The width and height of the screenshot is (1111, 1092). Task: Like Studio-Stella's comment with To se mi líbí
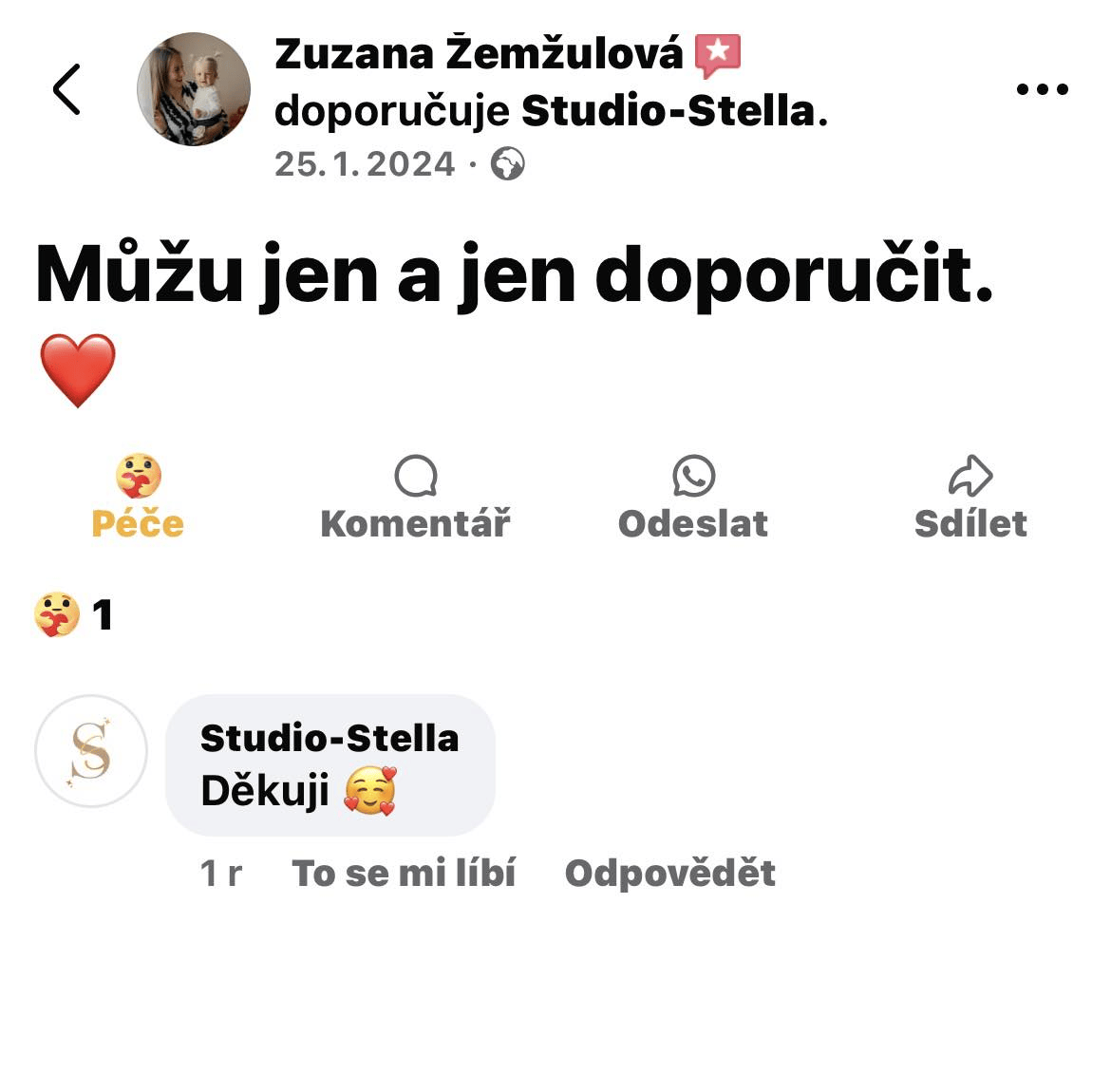404,873
